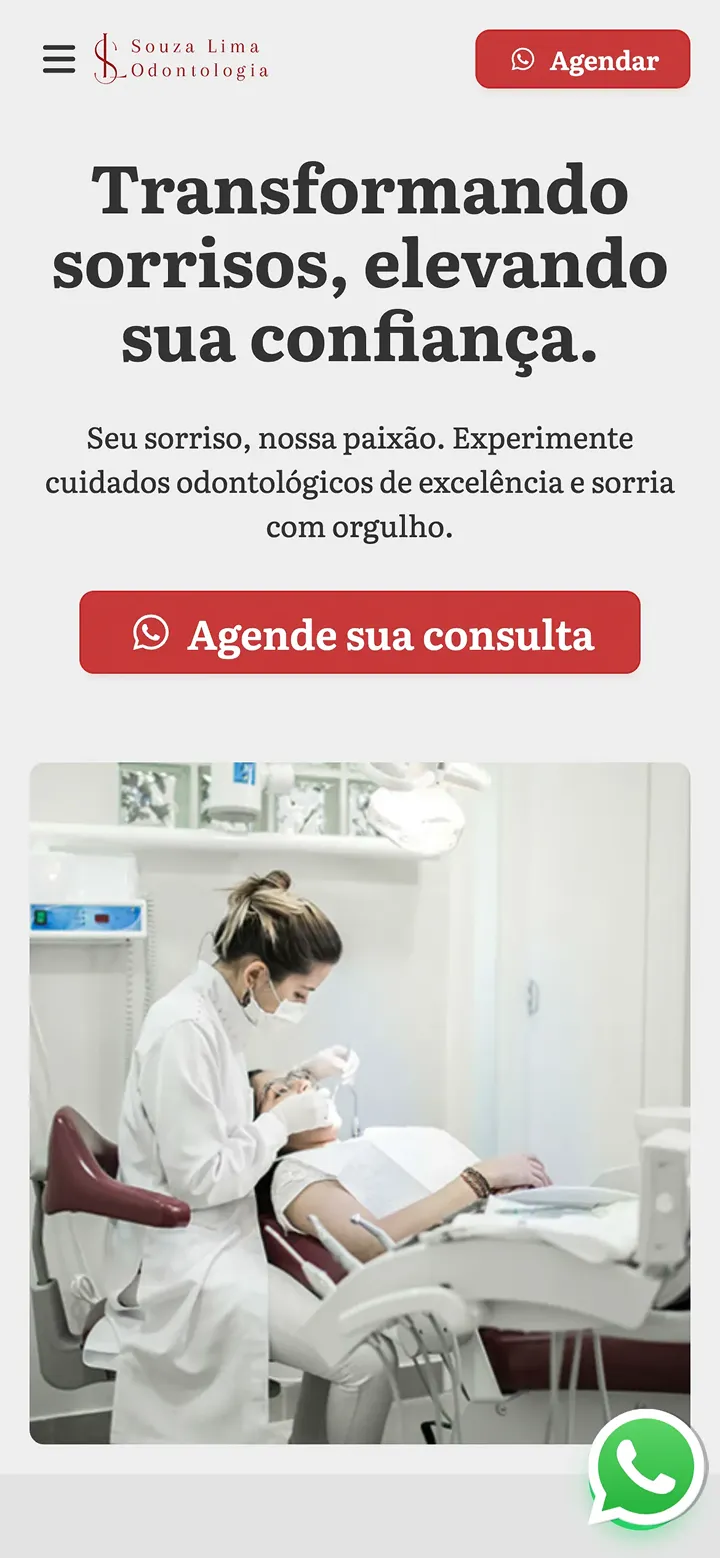
Task: Click the WhatsApp icon in Agende sua consulta
Action: [x=152, y=633]
